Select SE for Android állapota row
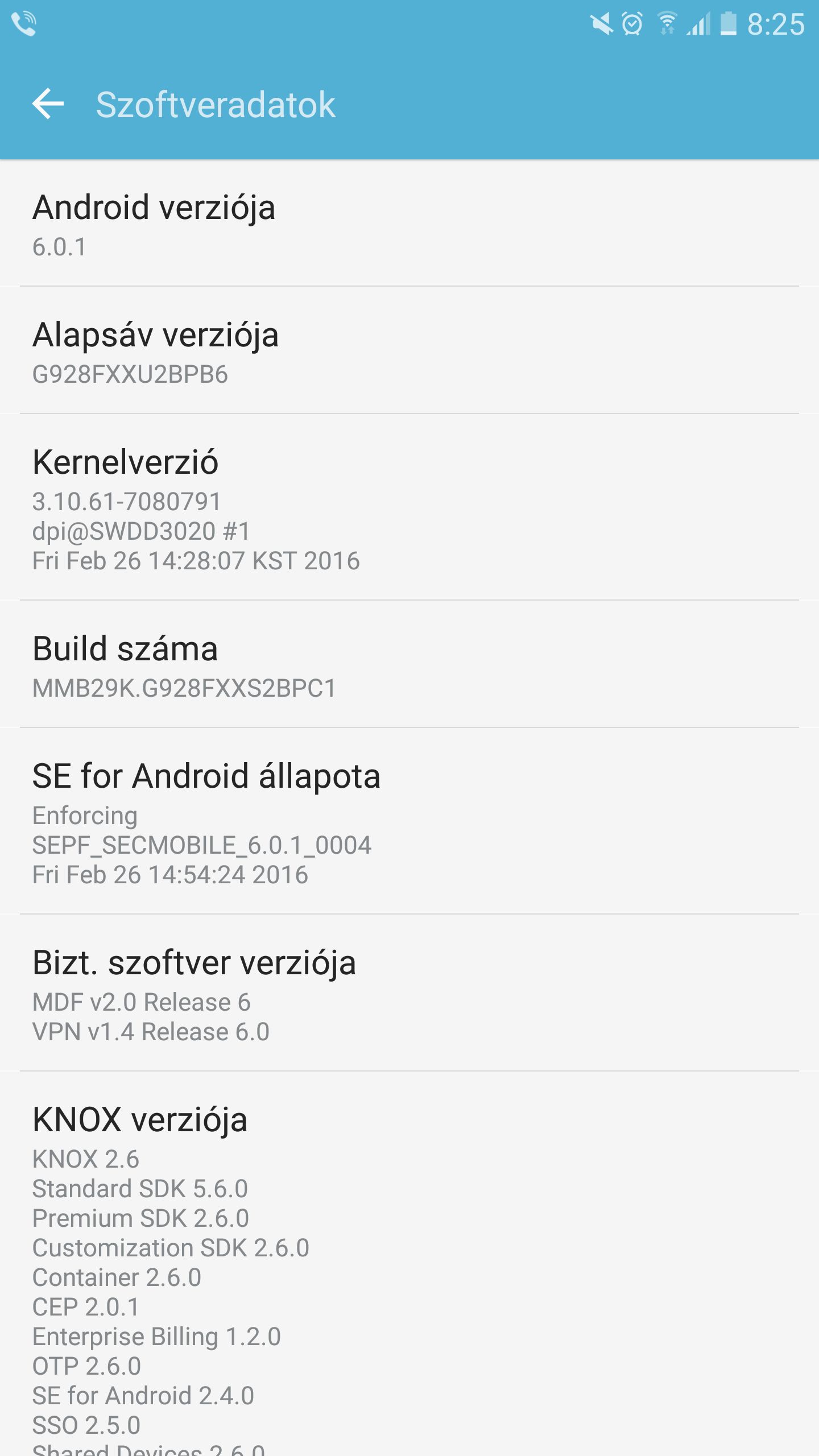 click(409, 821)
